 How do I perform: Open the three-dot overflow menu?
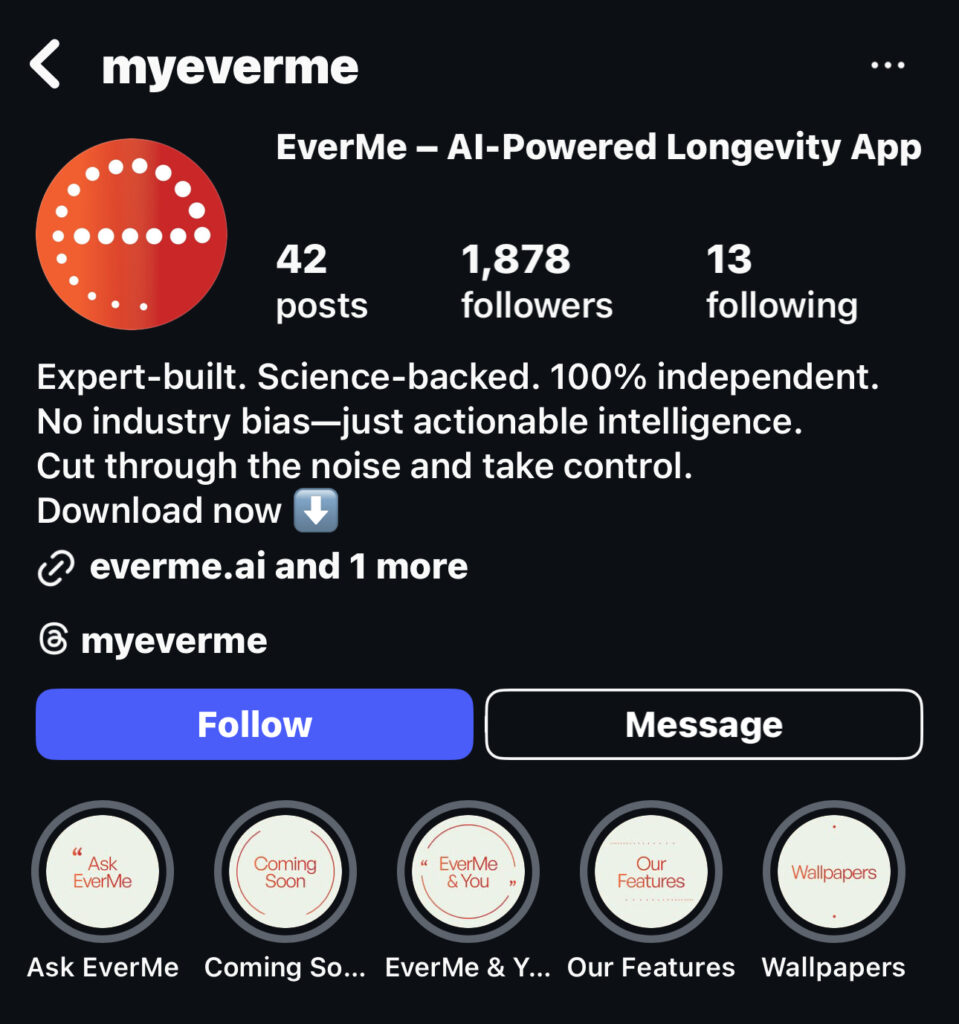[887, 66]
